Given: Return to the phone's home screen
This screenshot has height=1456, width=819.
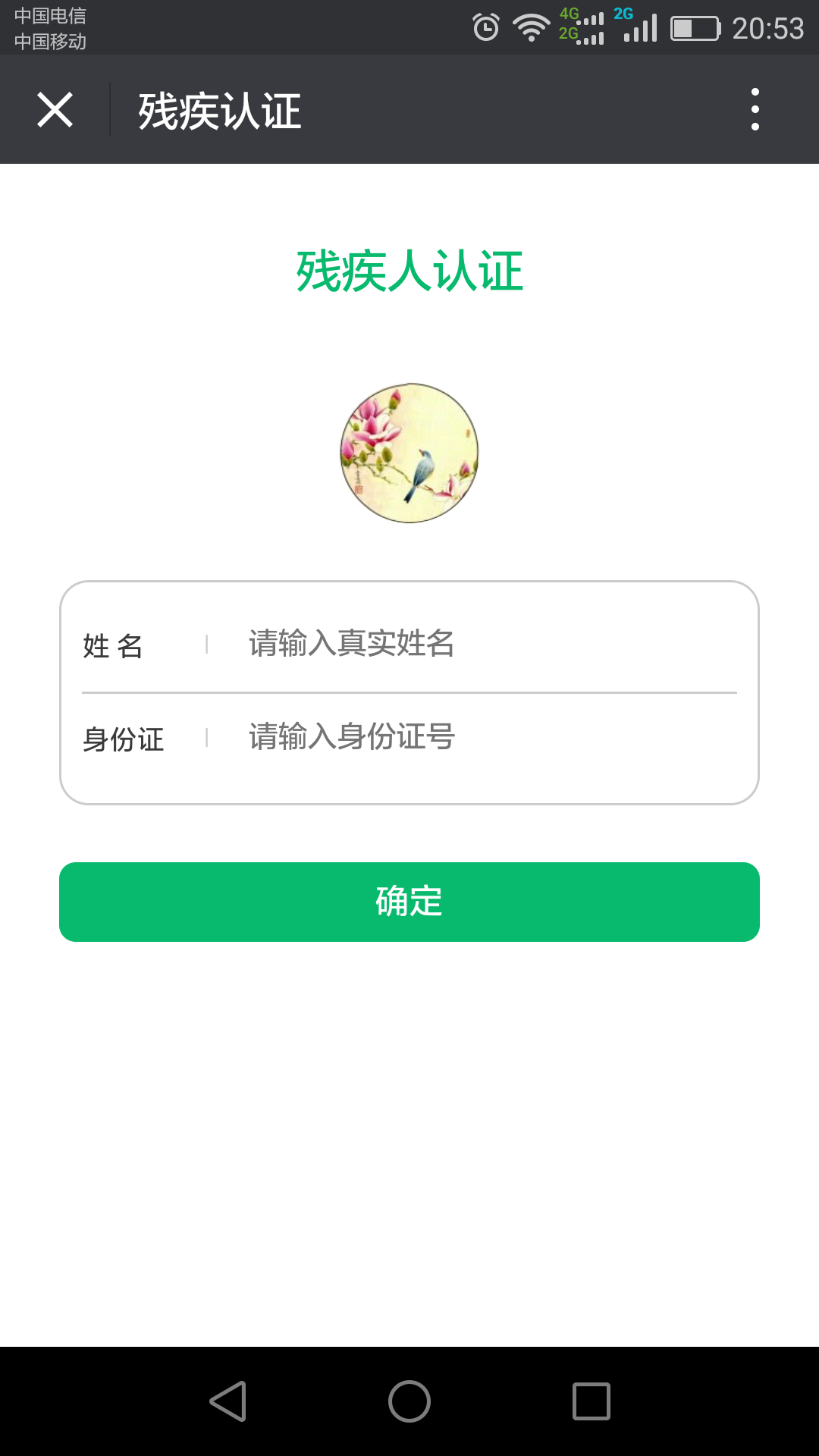Looking at the screenshot, I should click(409, 1401).
